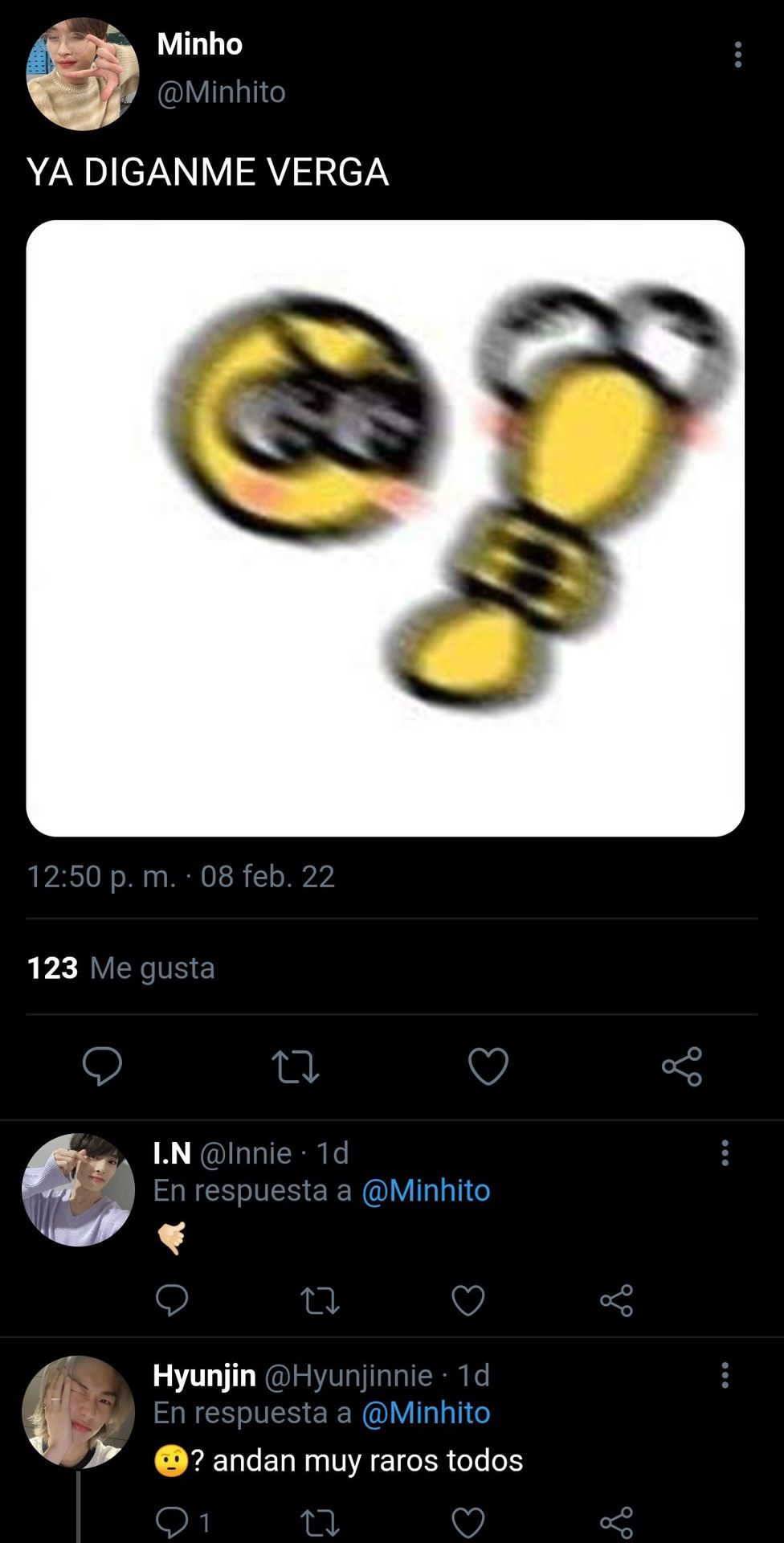Open overflow menu on Minho's tweet
The height and width of the screenshot is (1543, 784).
tap(737, 55)
